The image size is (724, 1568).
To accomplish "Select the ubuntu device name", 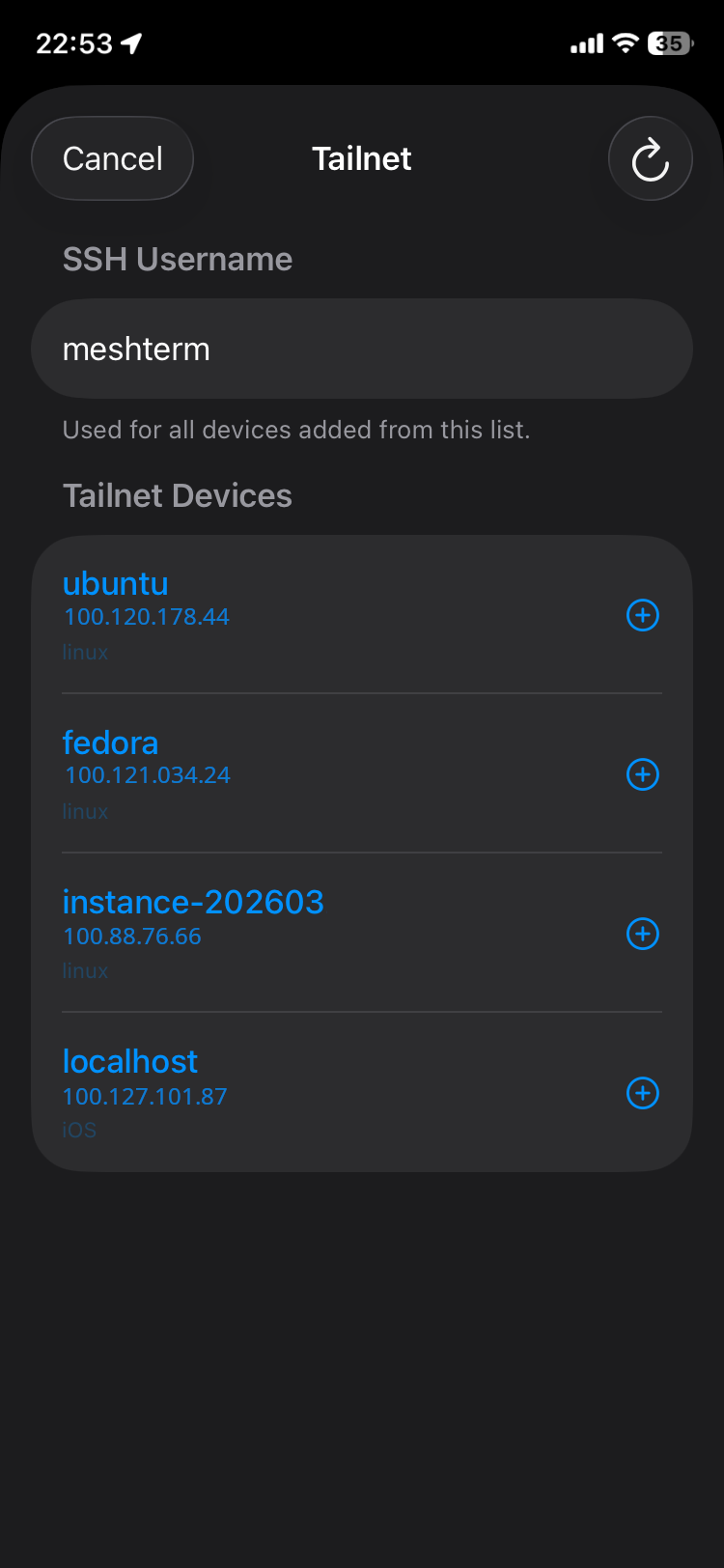I will (x=115, y=583).
